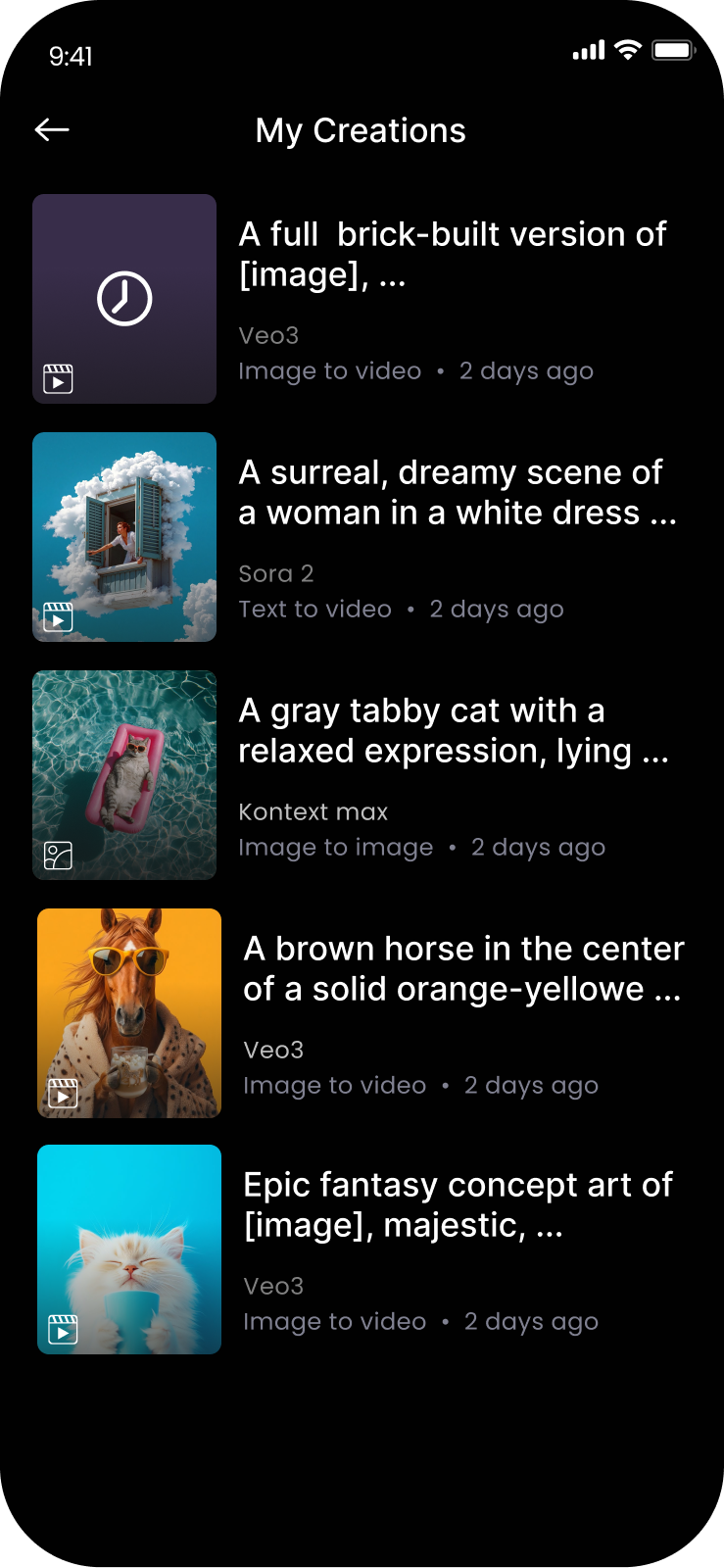View the gray tabby cat creation
724x1568 pixels.
(x=124, y=775)
